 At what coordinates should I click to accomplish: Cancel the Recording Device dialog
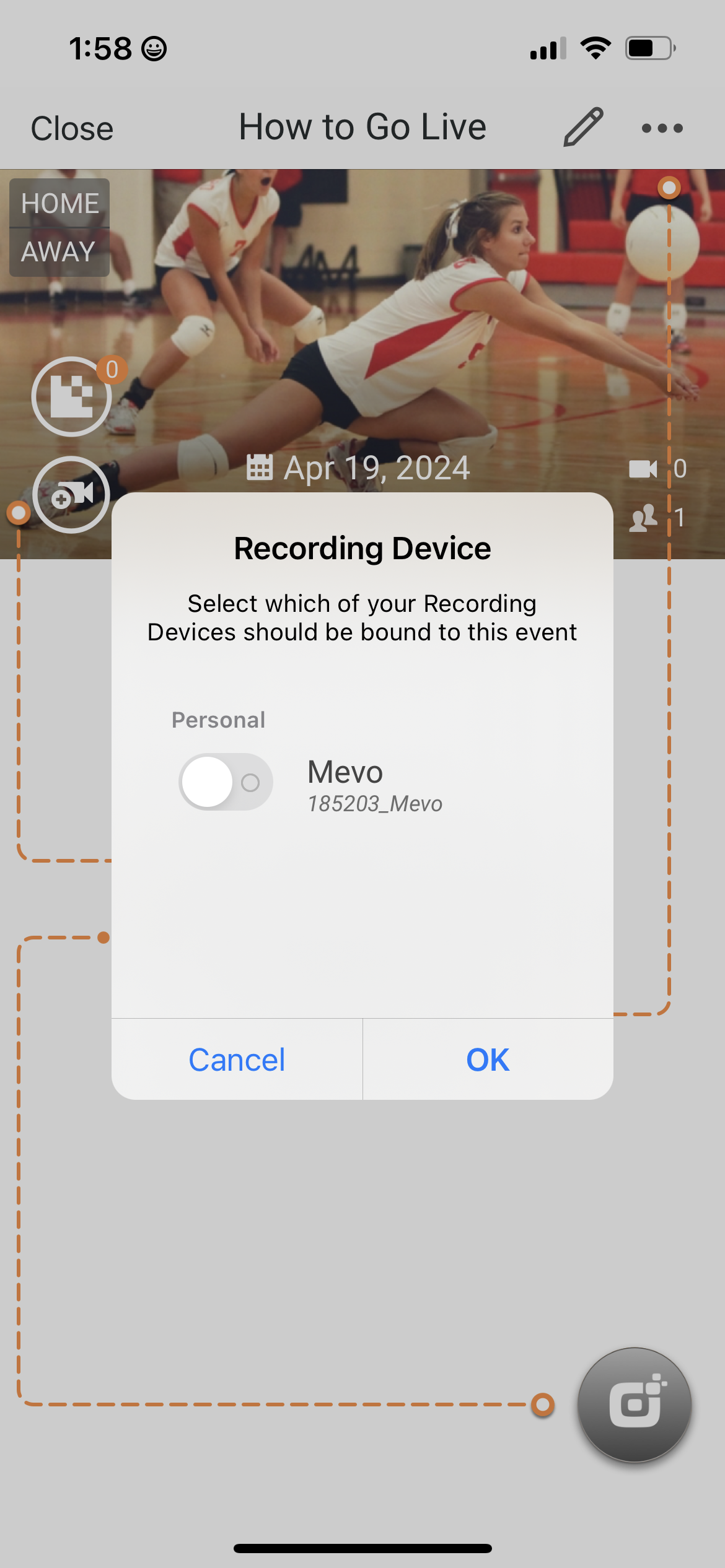(237, 1060)
